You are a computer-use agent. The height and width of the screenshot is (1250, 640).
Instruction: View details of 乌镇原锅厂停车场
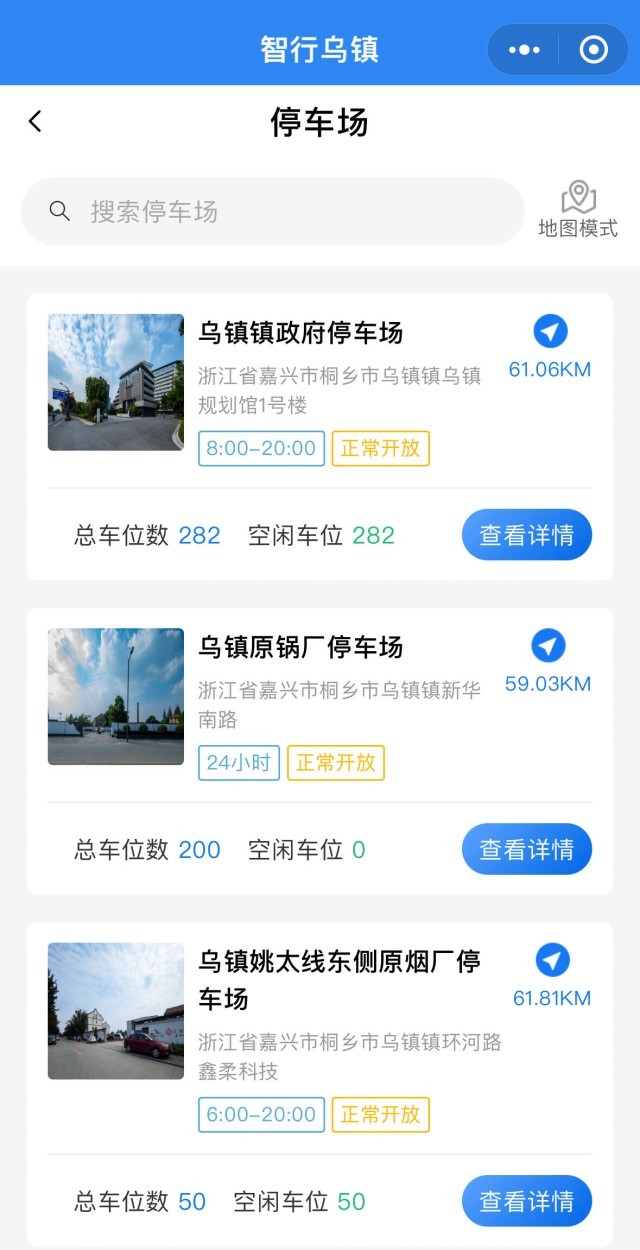(x=526, y=849)
